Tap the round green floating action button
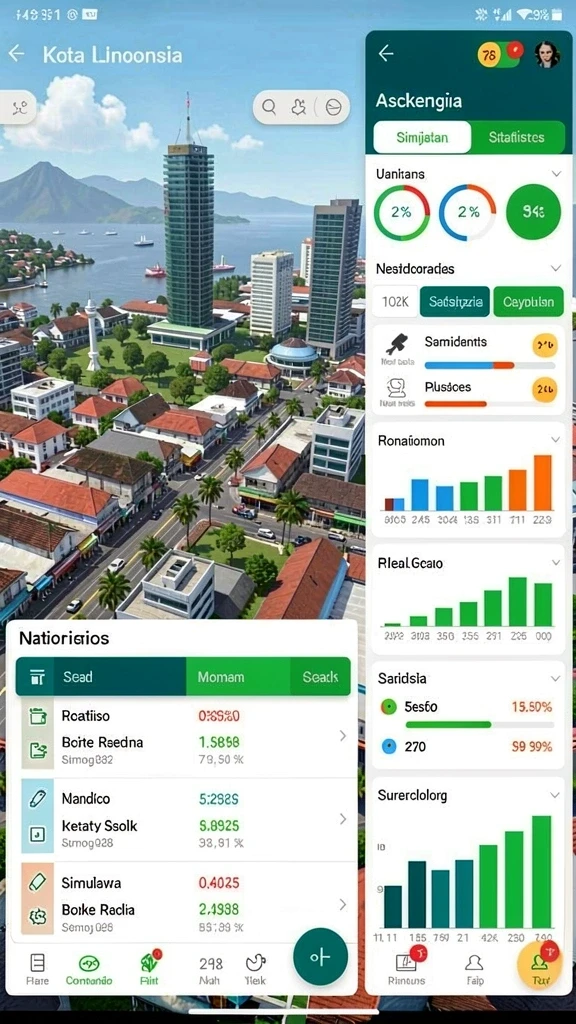Screen dimensions: 576x1024 tap(320, 957)
